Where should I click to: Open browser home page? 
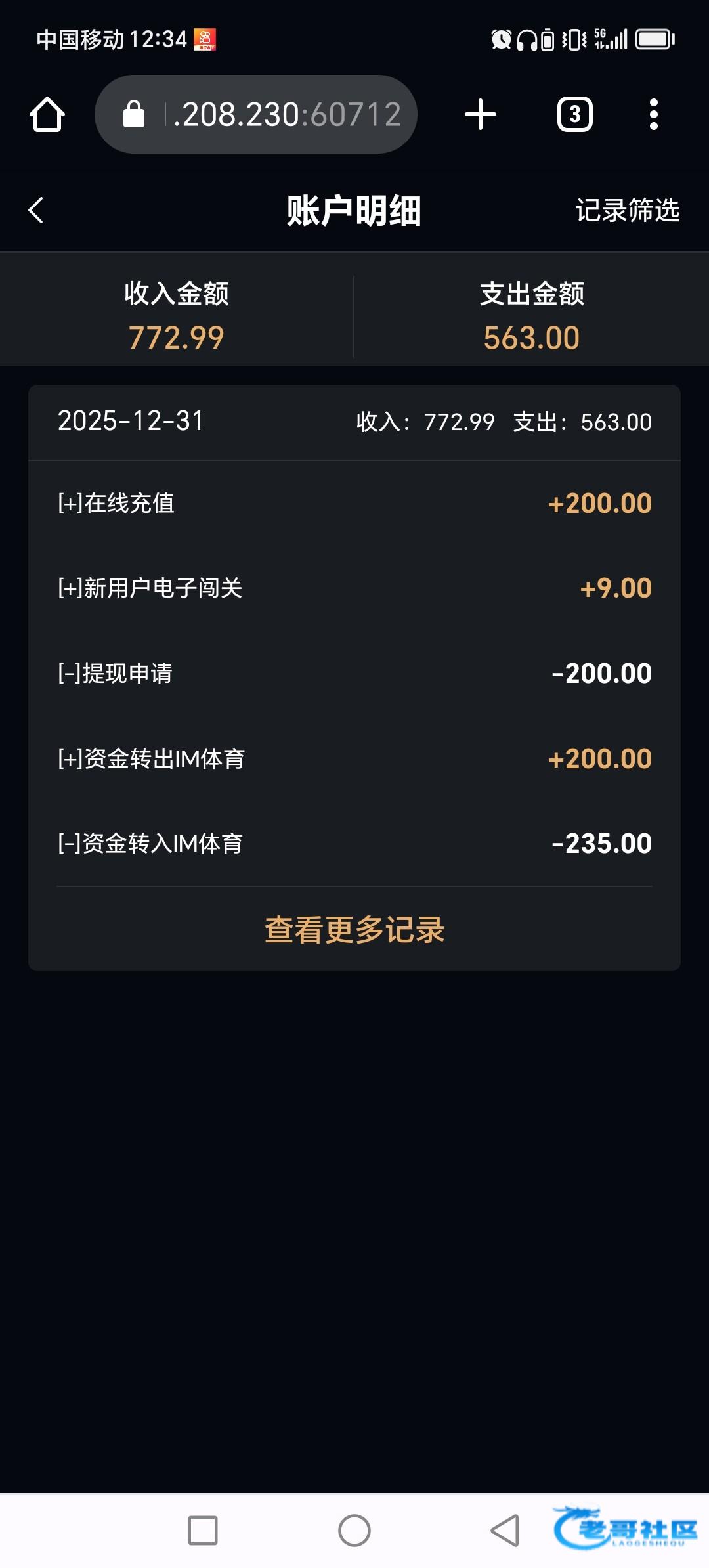pos(47,115)
